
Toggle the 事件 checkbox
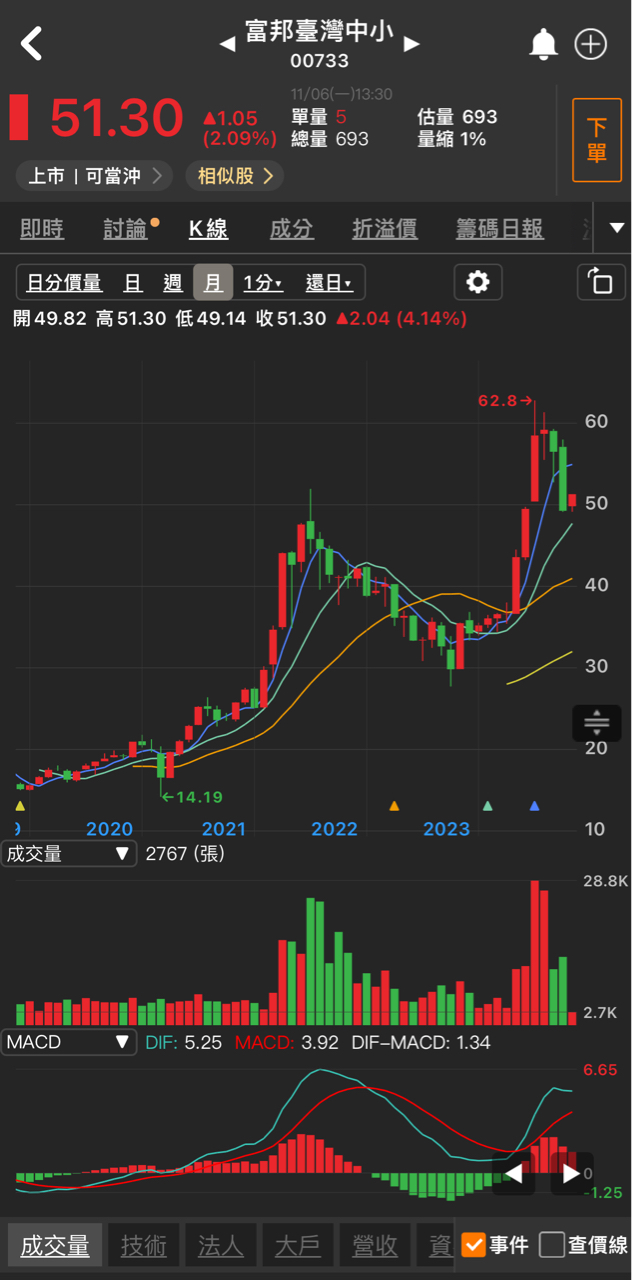[x=495, y=1245]
